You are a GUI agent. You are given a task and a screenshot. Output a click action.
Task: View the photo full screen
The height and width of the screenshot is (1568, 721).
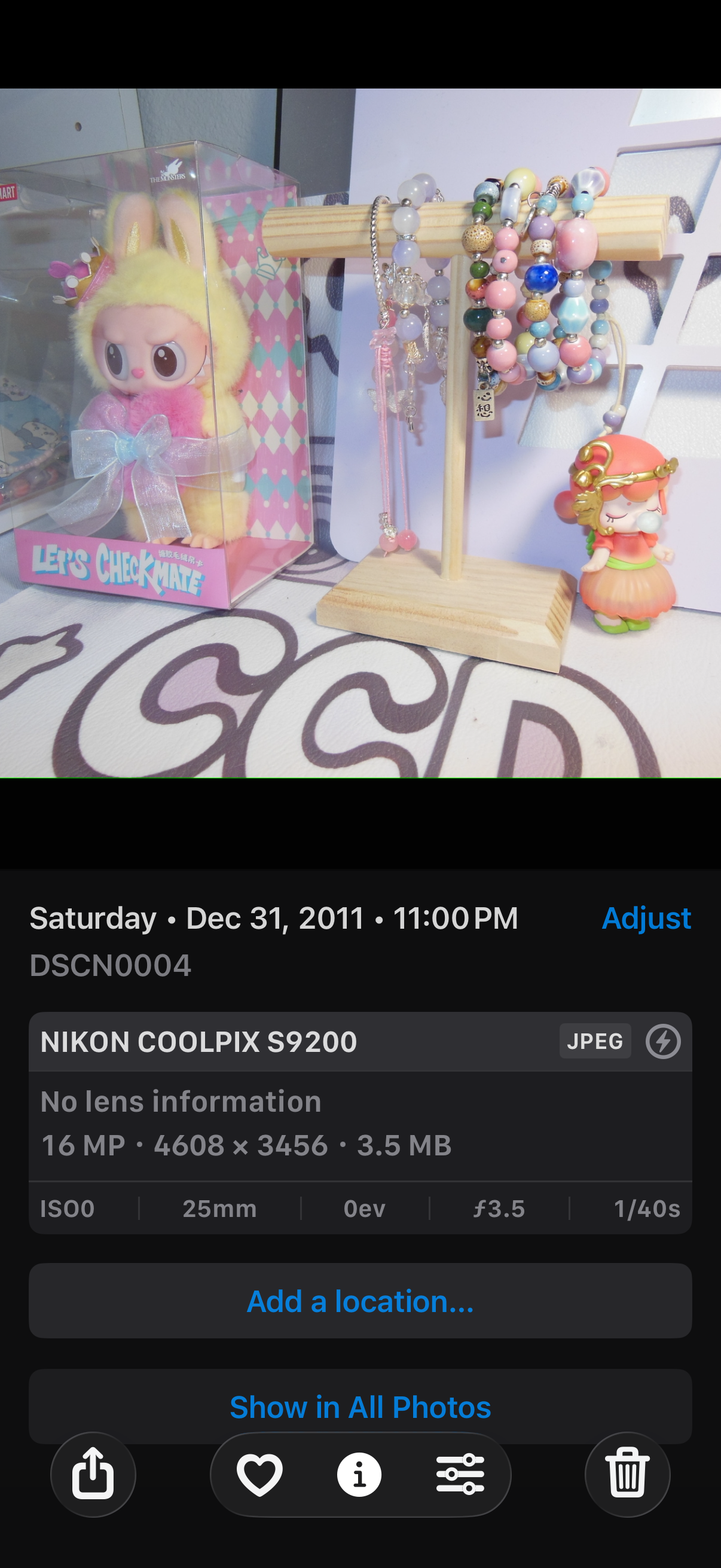tap(360, 434)
